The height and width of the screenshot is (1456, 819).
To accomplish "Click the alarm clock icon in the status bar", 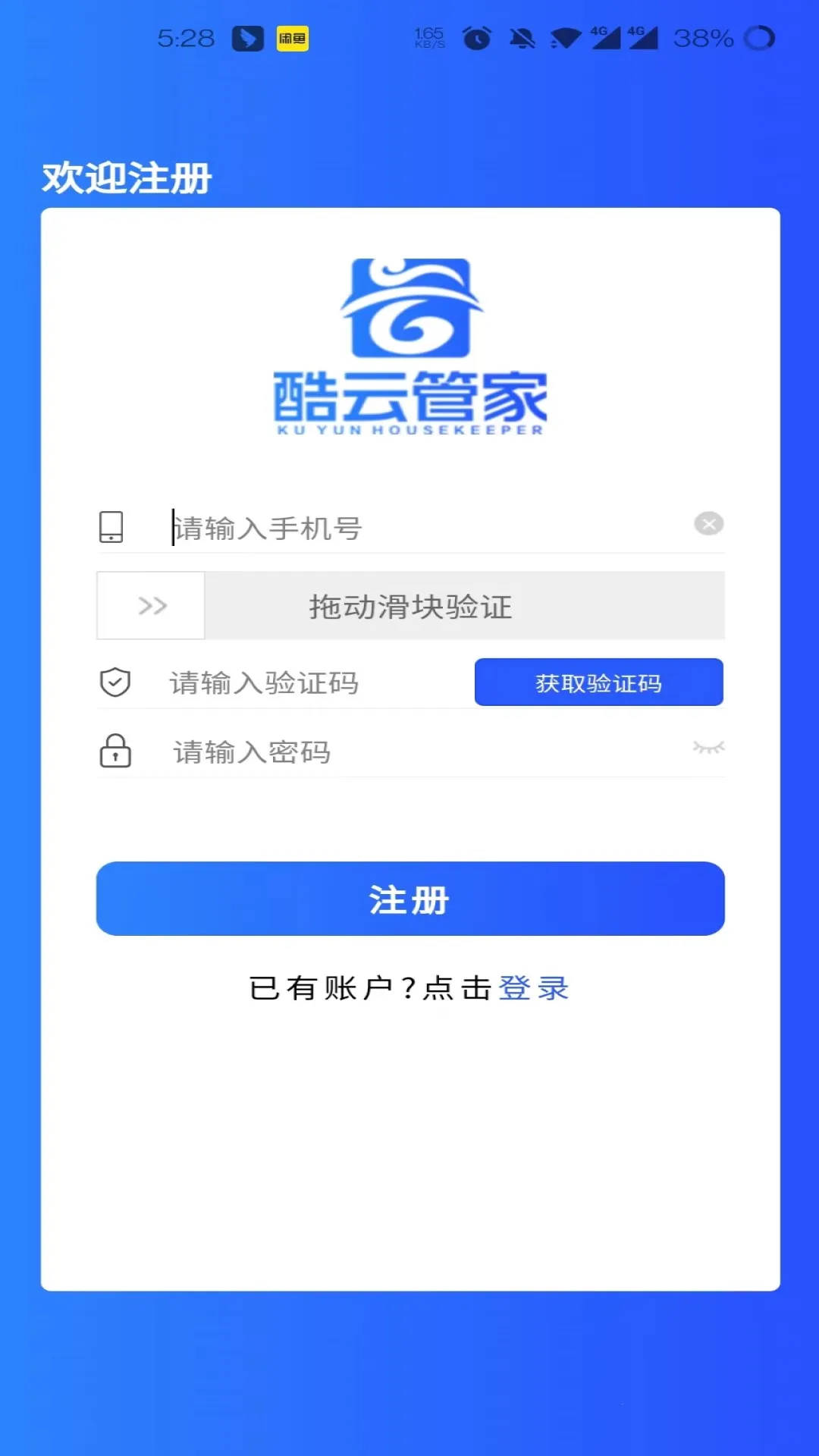I will click(476, 36).
